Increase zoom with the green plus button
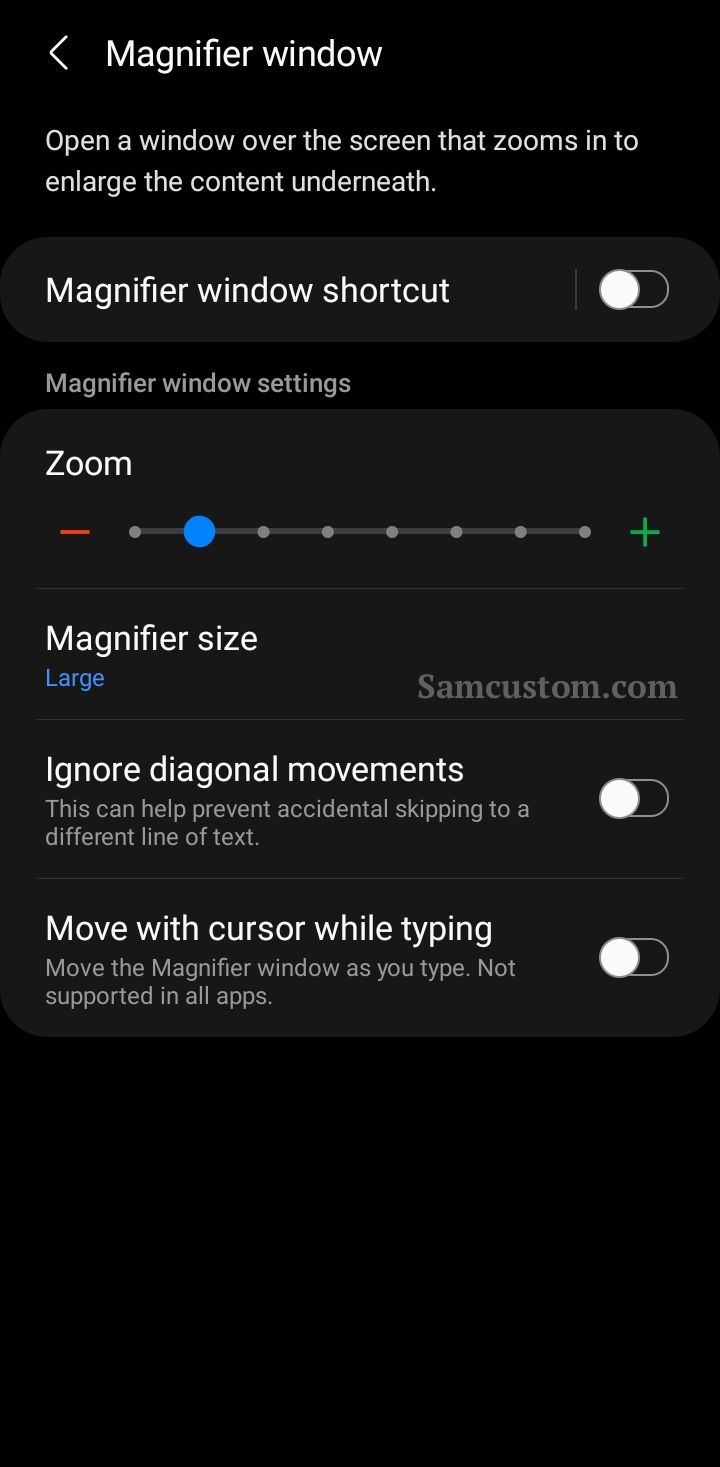 pyautogui.click(x=645, y=532)
